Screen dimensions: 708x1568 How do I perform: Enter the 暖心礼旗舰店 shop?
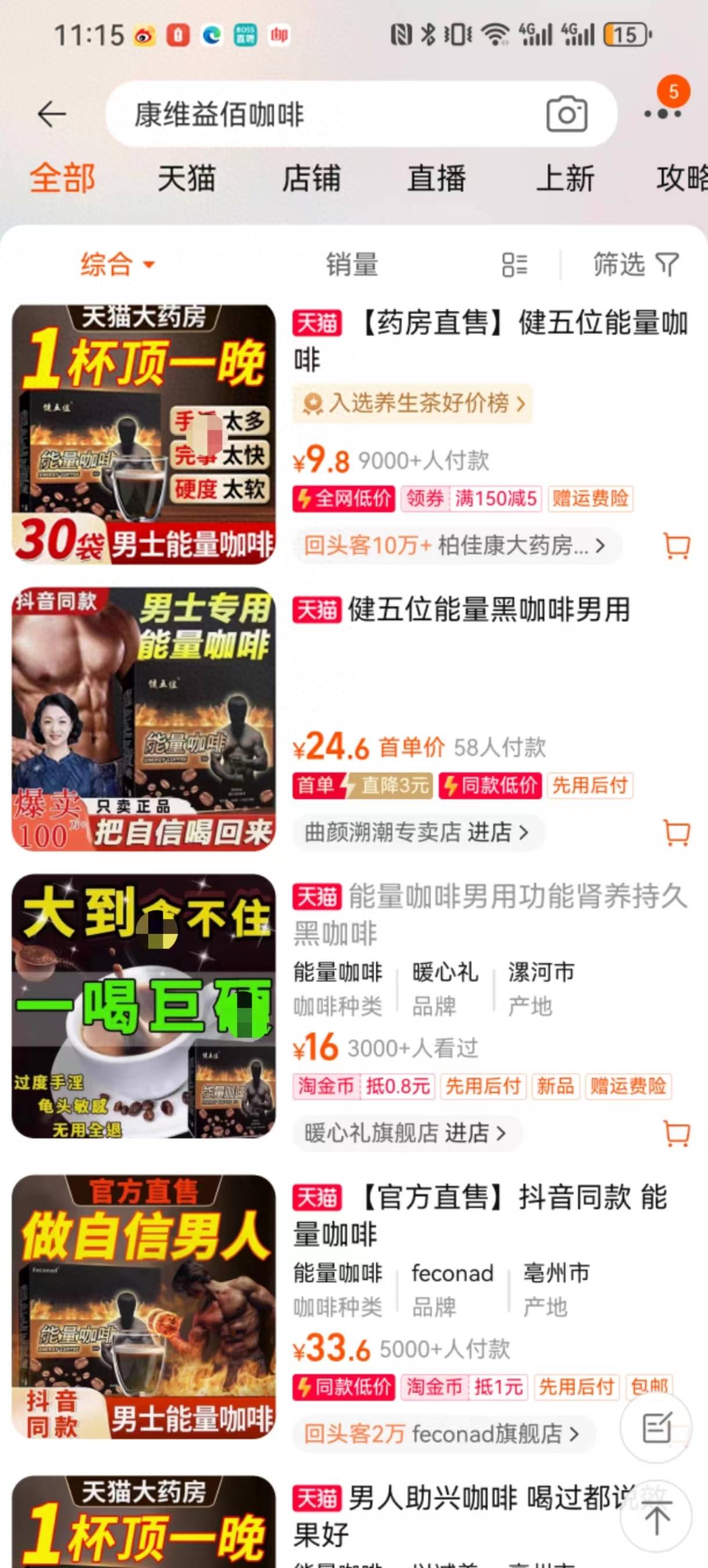(406, 1133)
